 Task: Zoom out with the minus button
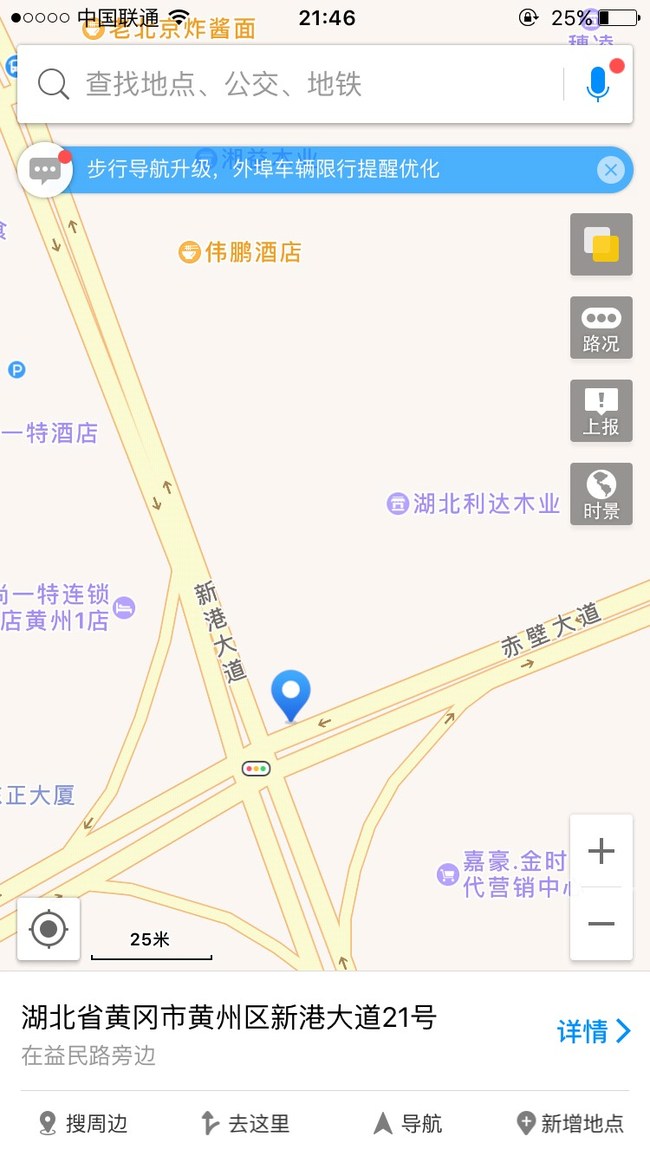(601, 924)
